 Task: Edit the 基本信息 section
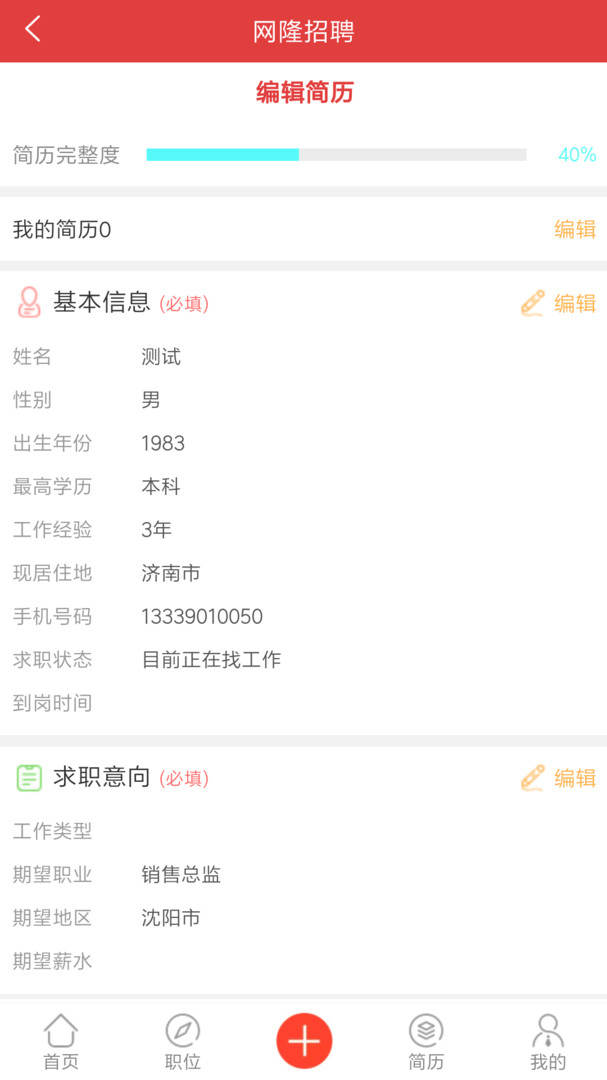pyautogui.click(x=559, y=303)
